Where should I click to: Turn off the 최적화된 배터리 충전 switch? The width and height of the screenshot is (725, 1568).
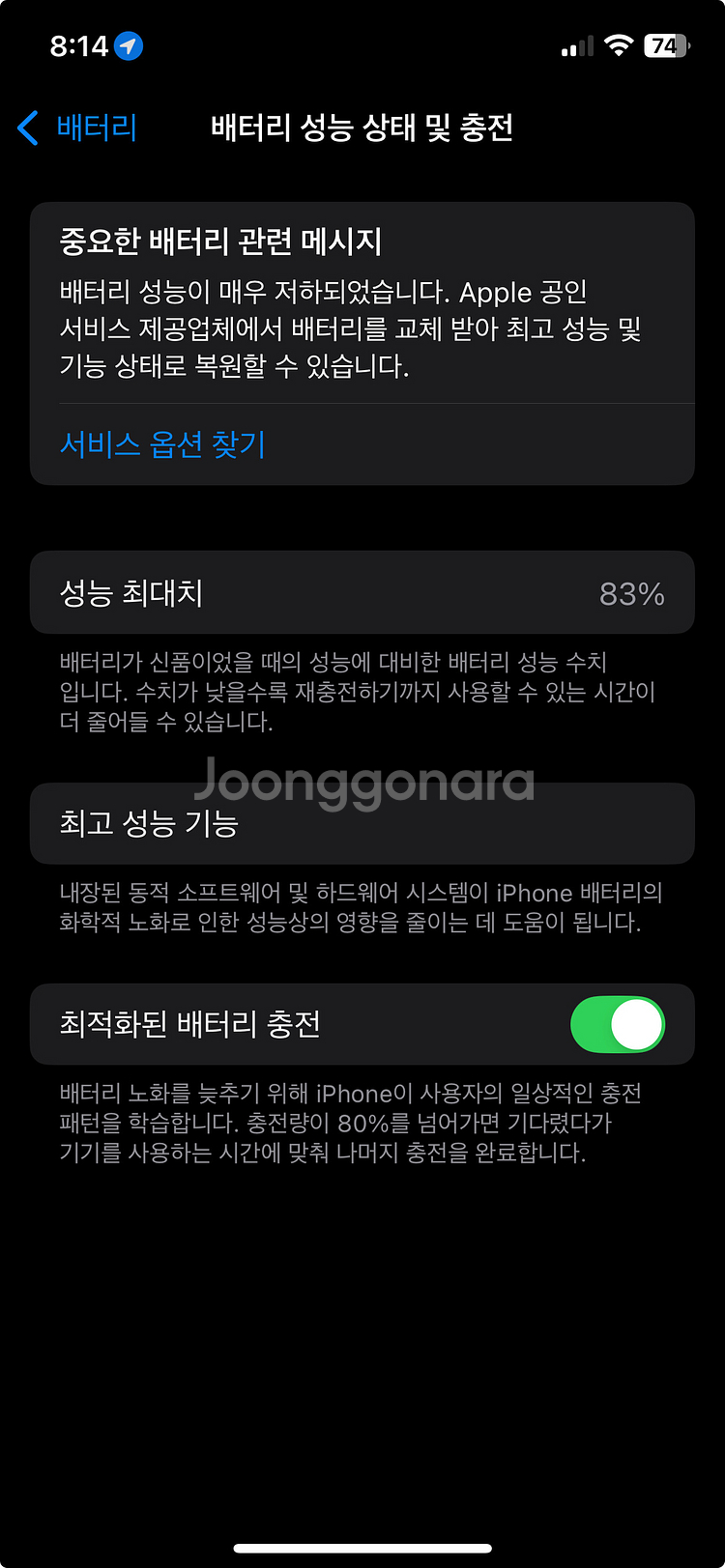coord(618,1024)
